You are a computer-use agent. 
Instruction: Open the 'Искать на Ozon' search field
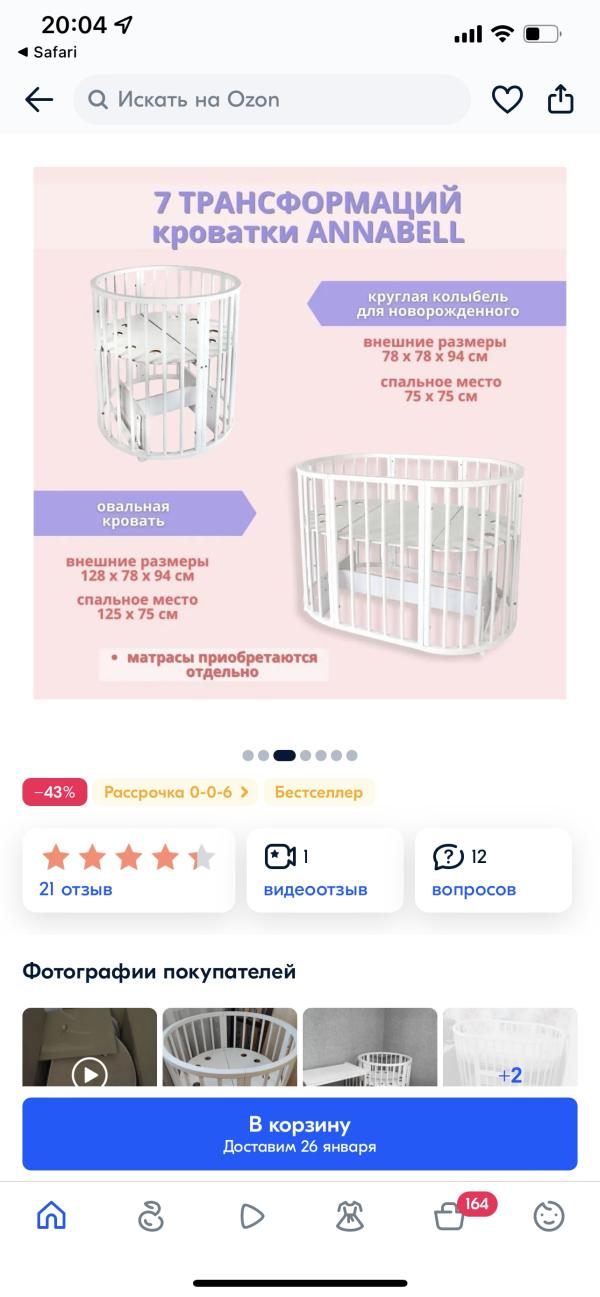(271, 100)
